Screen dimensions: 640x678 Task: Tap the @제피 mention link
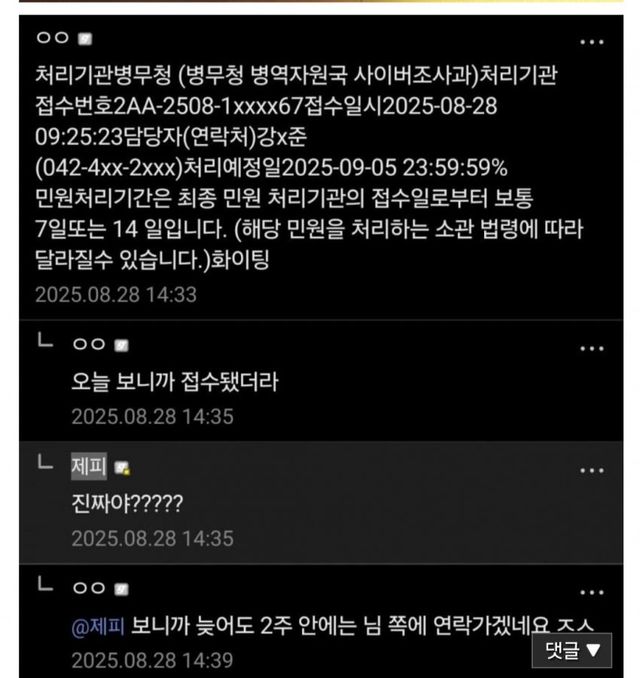[98, 627]
